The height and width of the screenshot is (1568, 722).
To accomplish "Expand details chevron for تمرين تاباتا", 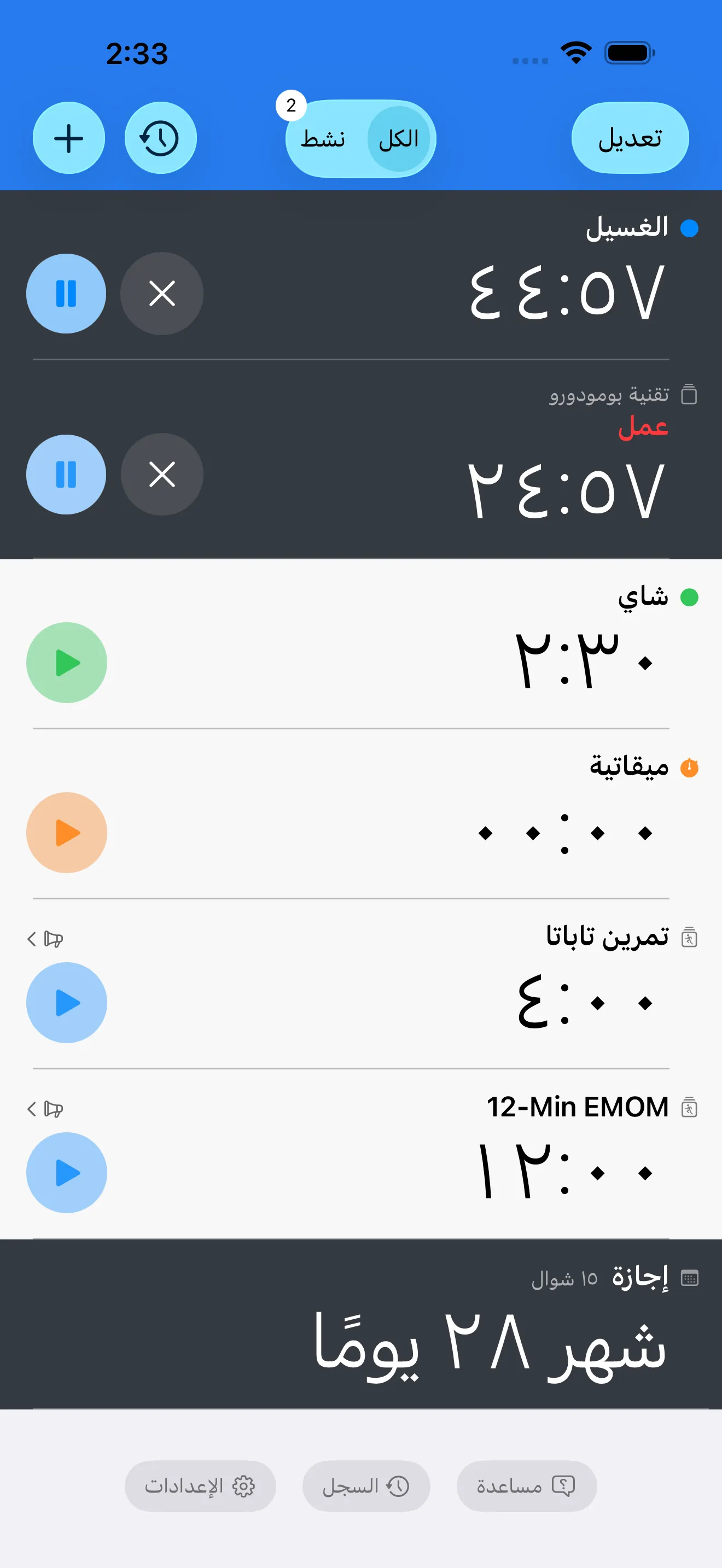I will click(31, 939).
